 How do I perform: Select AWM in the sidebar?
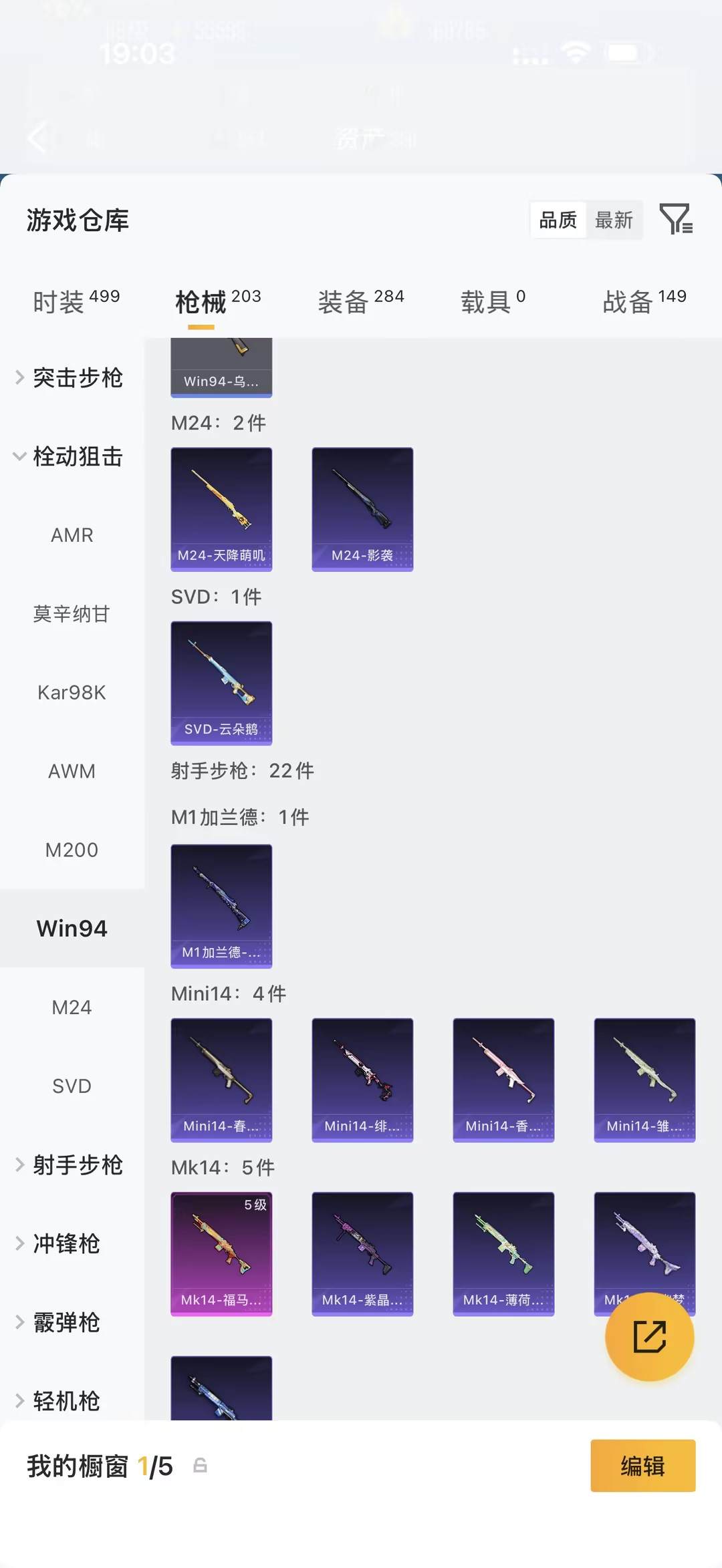72,771
